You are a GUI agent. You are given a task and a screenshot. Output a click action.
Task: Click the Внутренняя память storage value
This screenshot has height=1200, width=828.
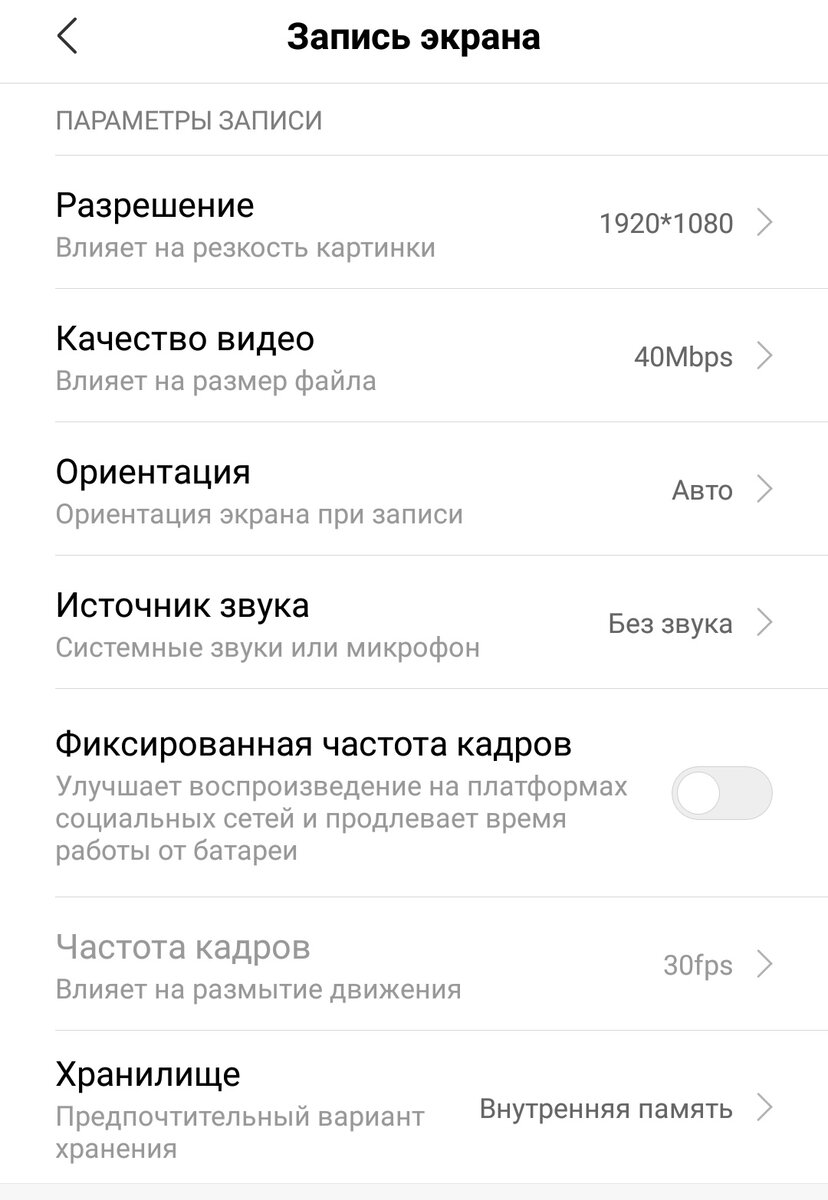(605, 1108)
